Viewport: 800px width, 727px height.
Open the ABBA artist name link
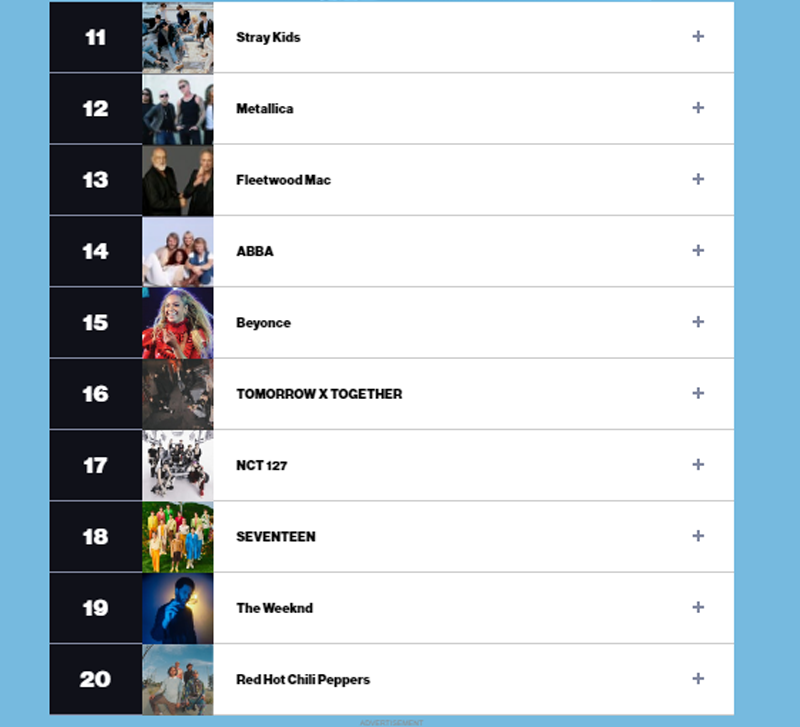pyautogui.click(x=254, y=252)
